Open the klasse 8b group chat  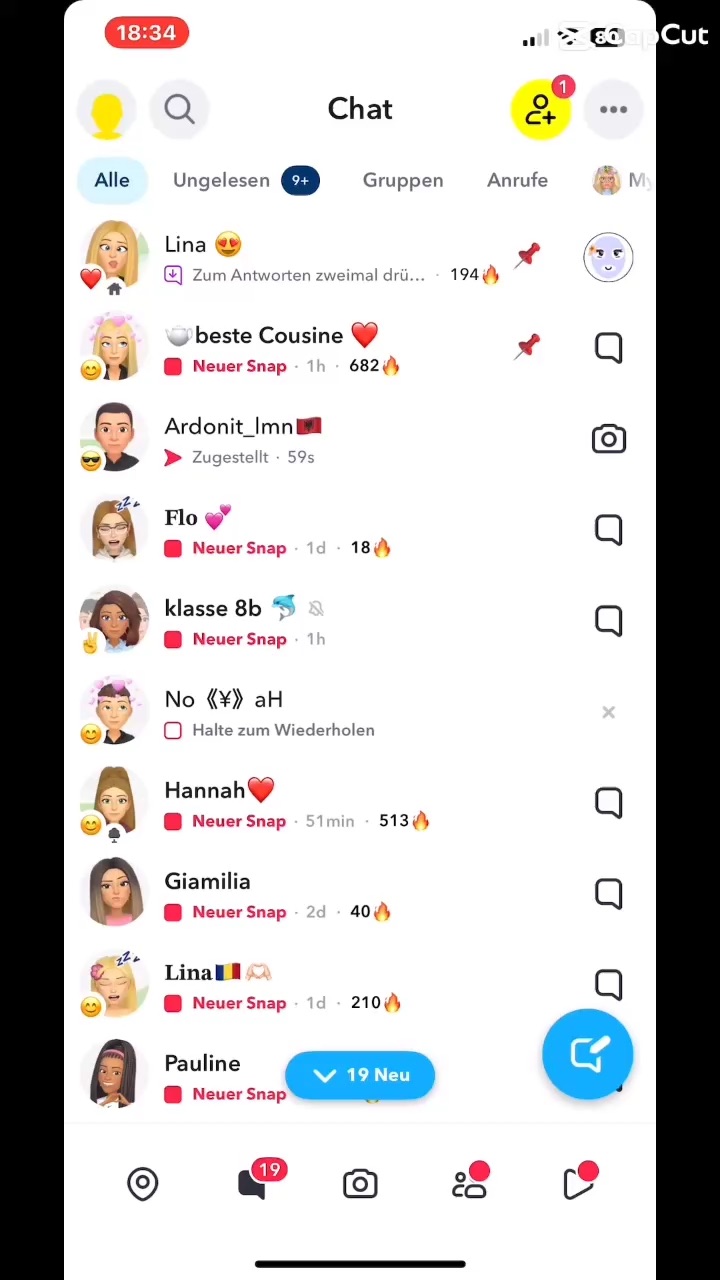tap(300, 621)
